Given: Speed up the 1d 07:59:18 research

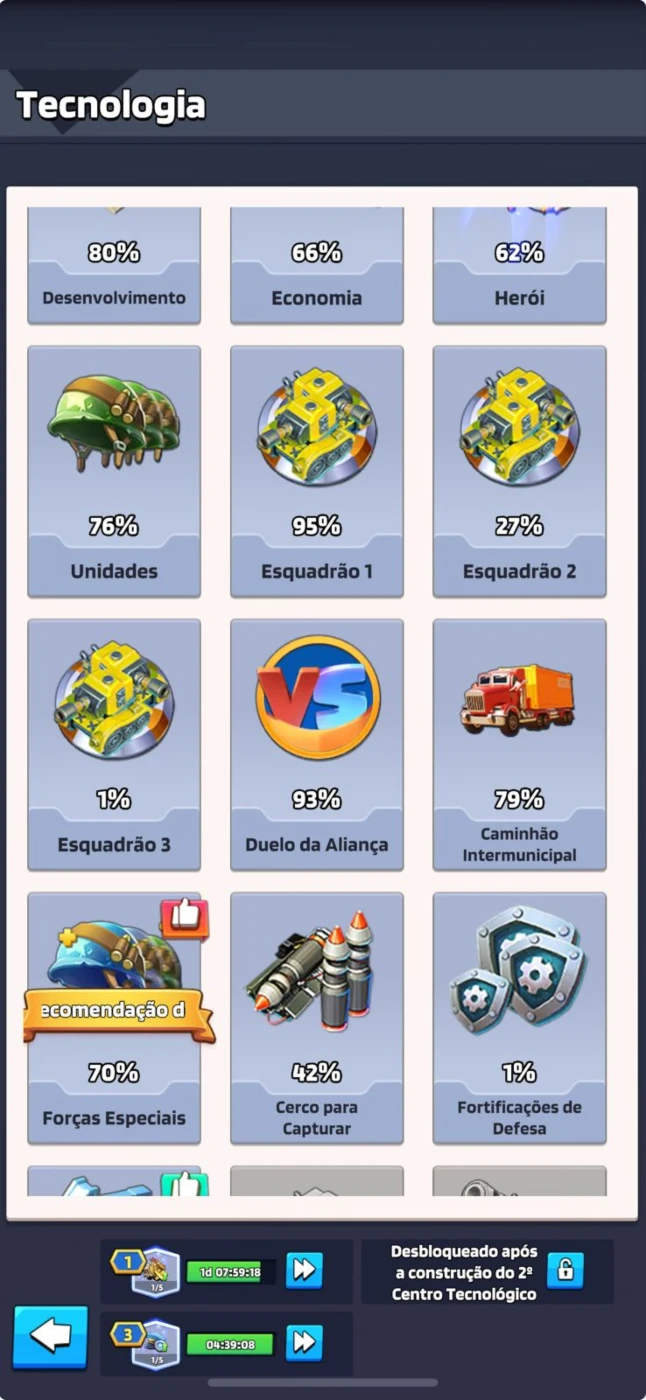Looking at the screenshot, I should click(x=304, y=1270).
